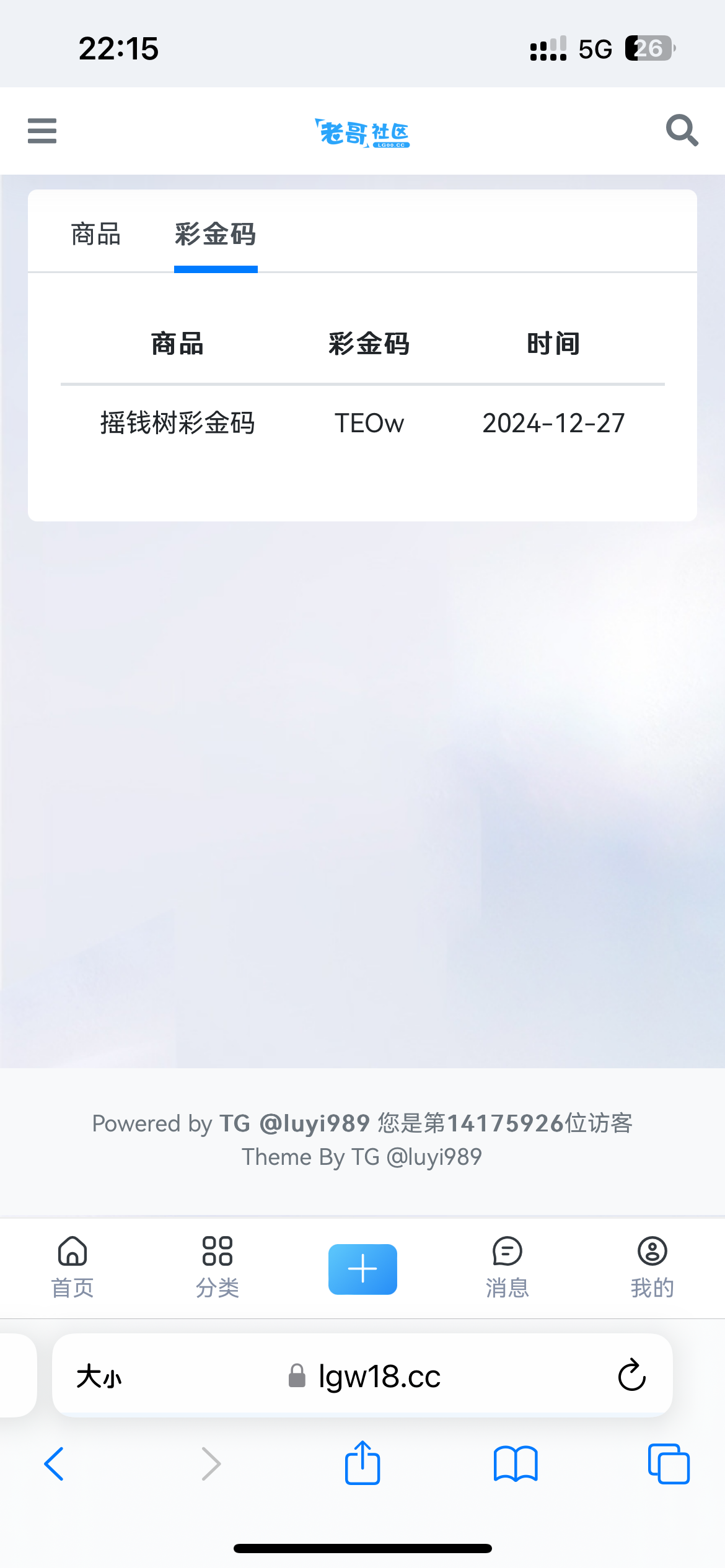Switch to the 商品 tab
Viewport: 725px width, 1568px height.
tap(96, 235)
